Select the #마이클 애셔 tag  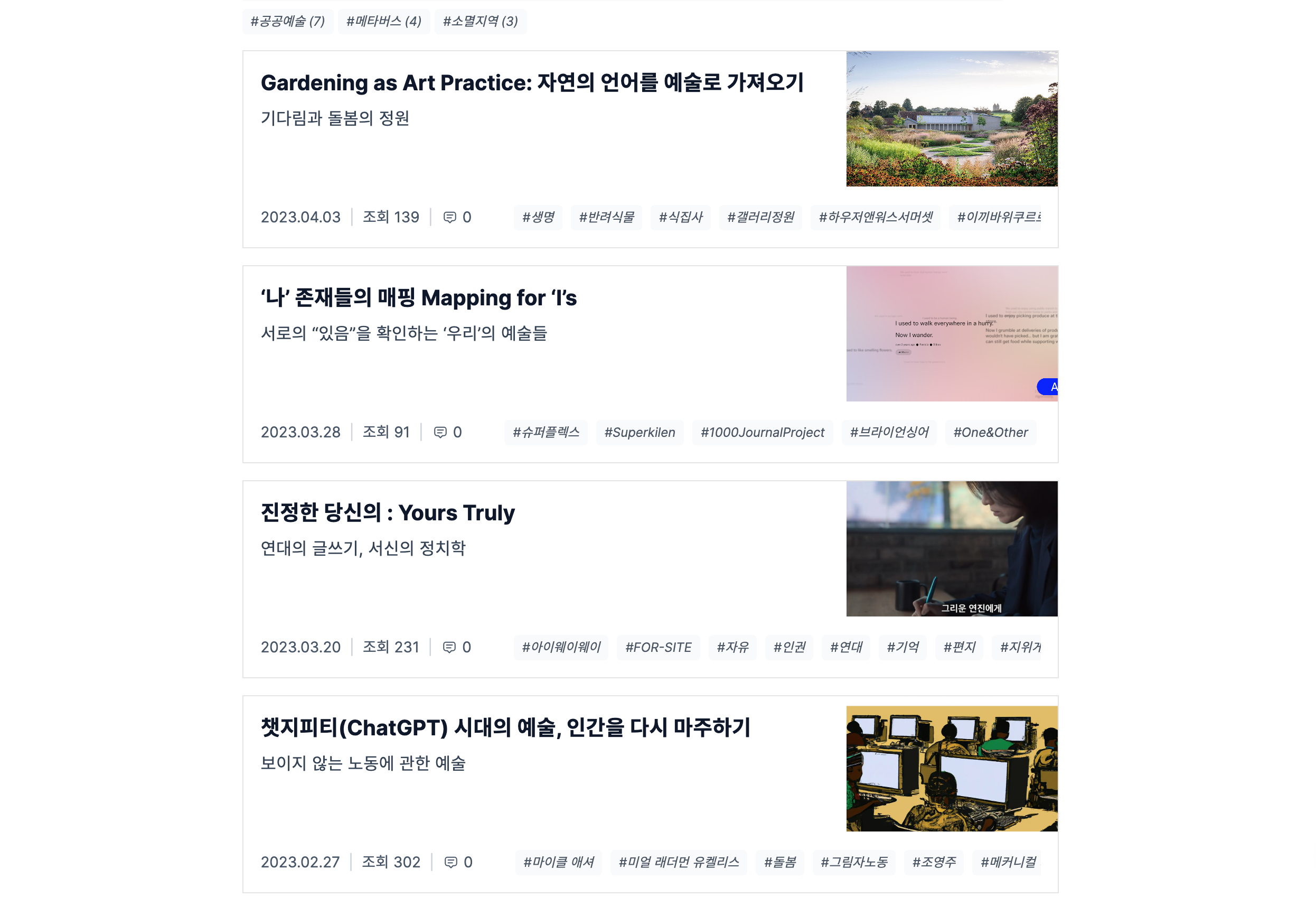coord(558,863)
